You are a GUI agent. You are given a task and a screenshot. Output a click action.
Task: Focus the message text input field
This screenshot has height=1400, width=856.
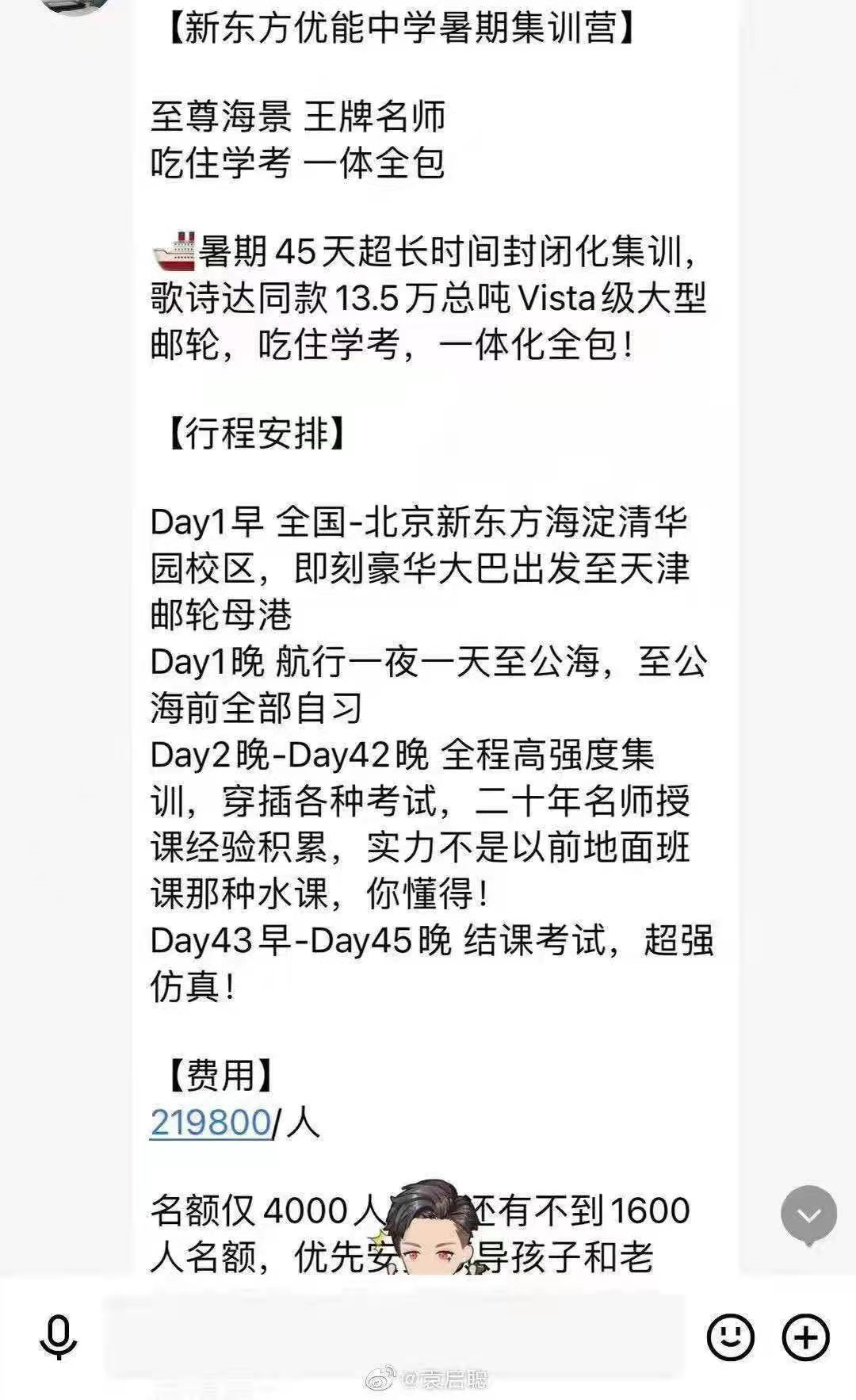[x=392, y=1337]
